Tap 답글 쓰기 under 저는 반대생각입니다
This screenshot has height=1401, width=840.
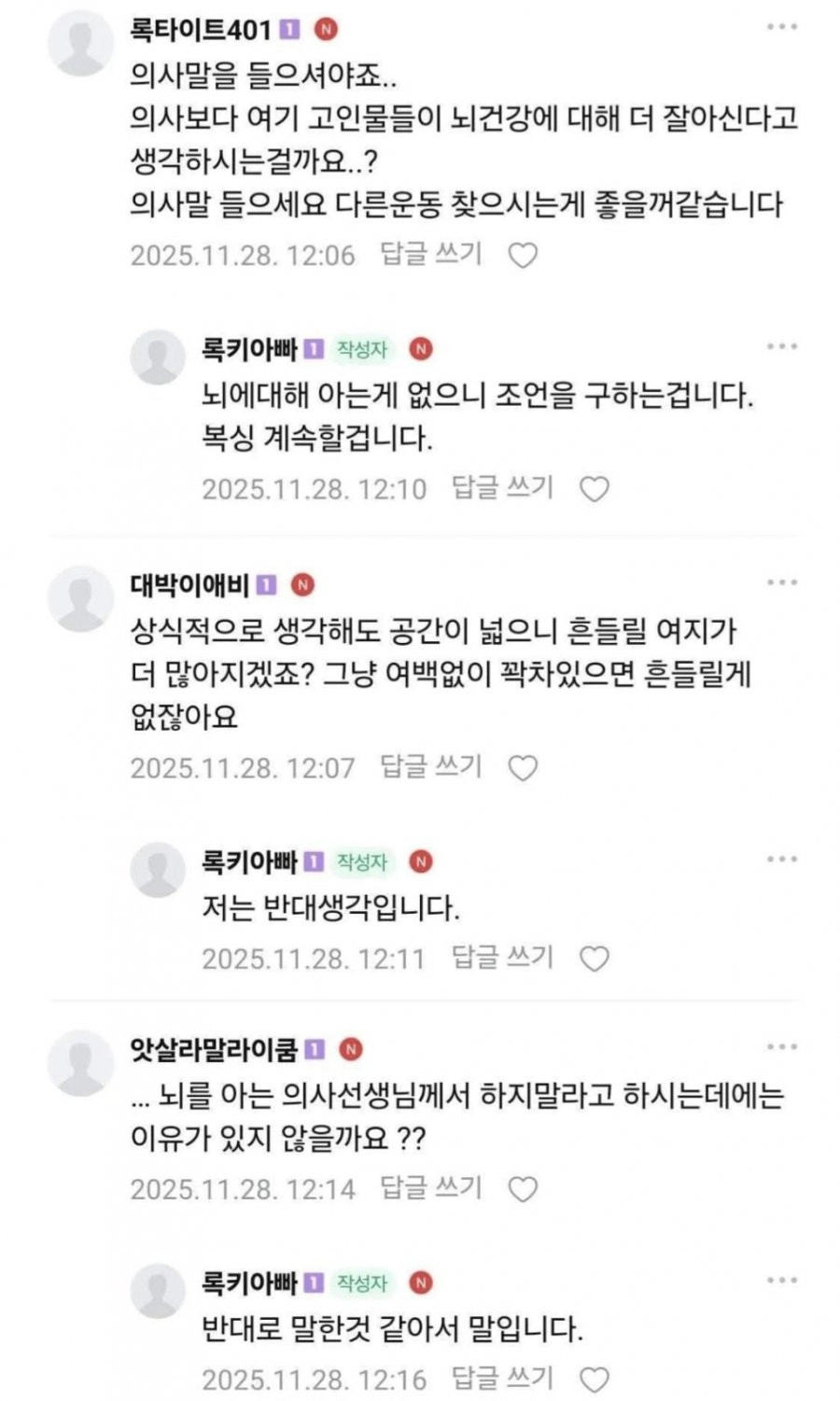[503, 958]
